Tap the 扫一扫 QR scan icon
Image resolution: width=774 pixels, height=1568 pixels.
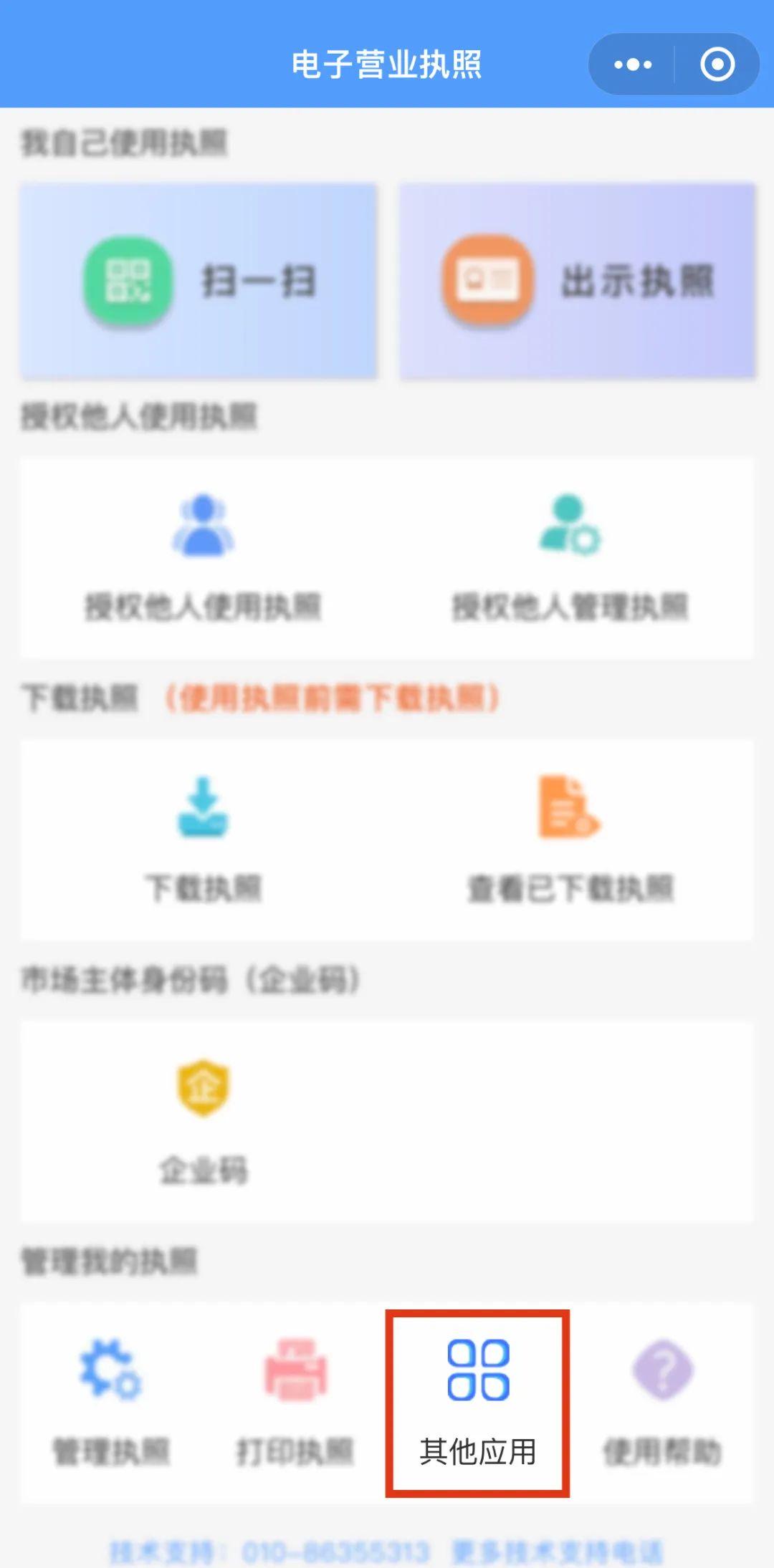pos(129,281)
